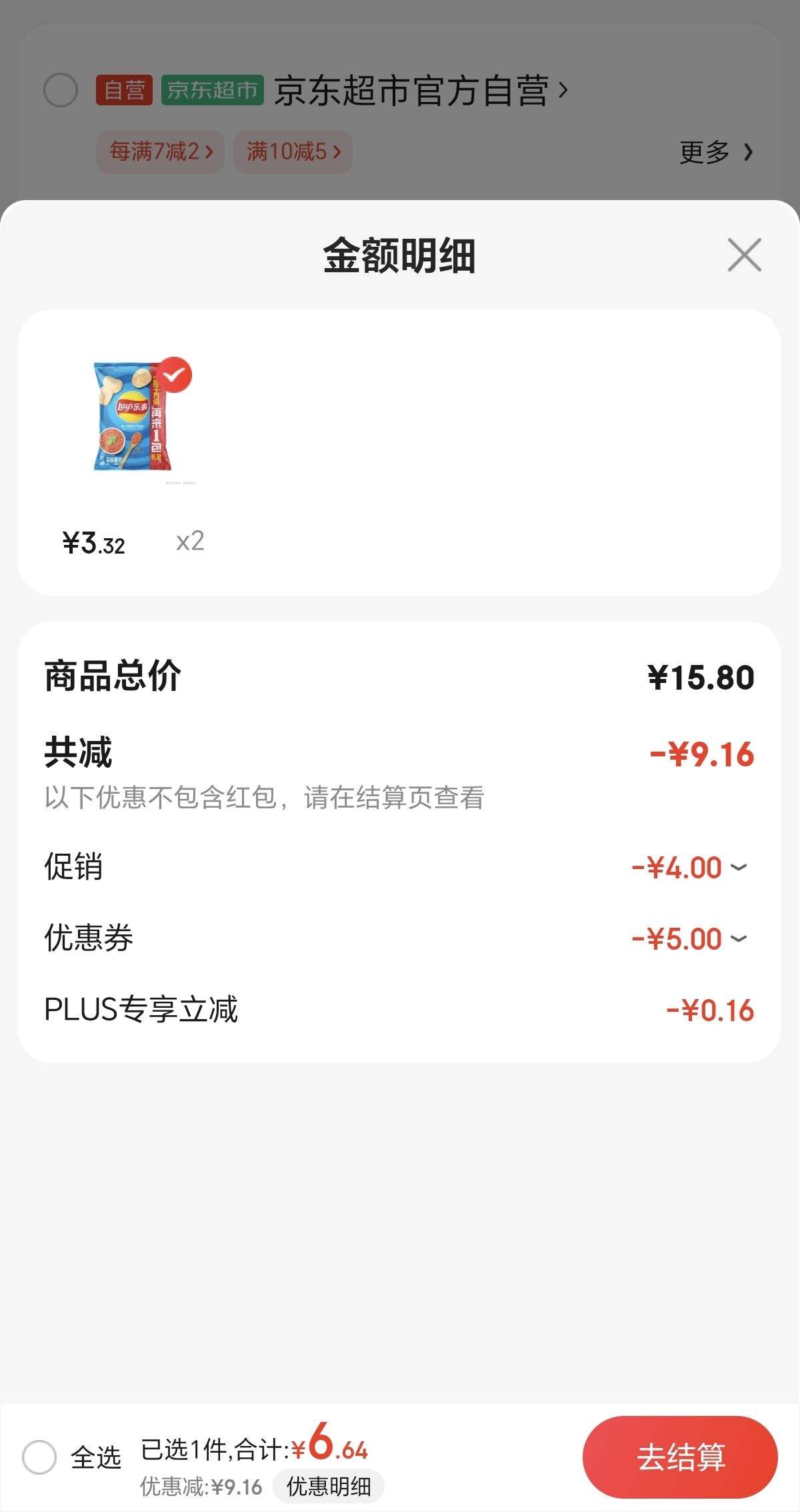Click the red checkmark on the chips item
Screen dimensions: 800x1512
175,375
